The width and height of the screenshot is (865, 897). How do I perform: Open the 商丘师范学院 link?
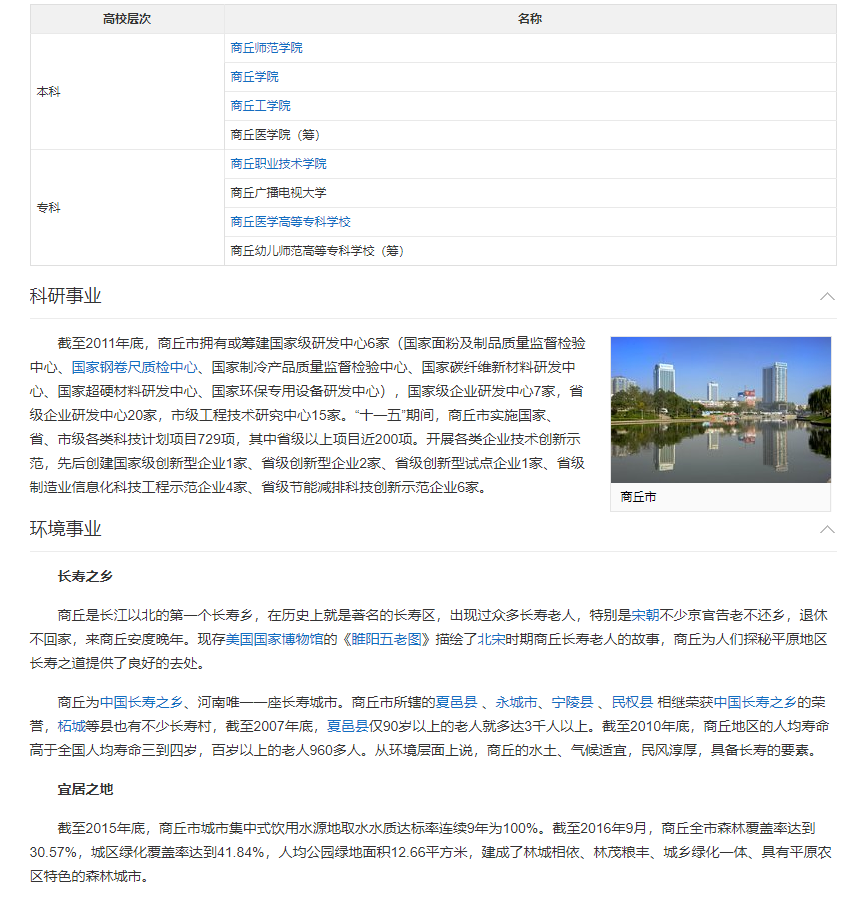click(266, 48)
